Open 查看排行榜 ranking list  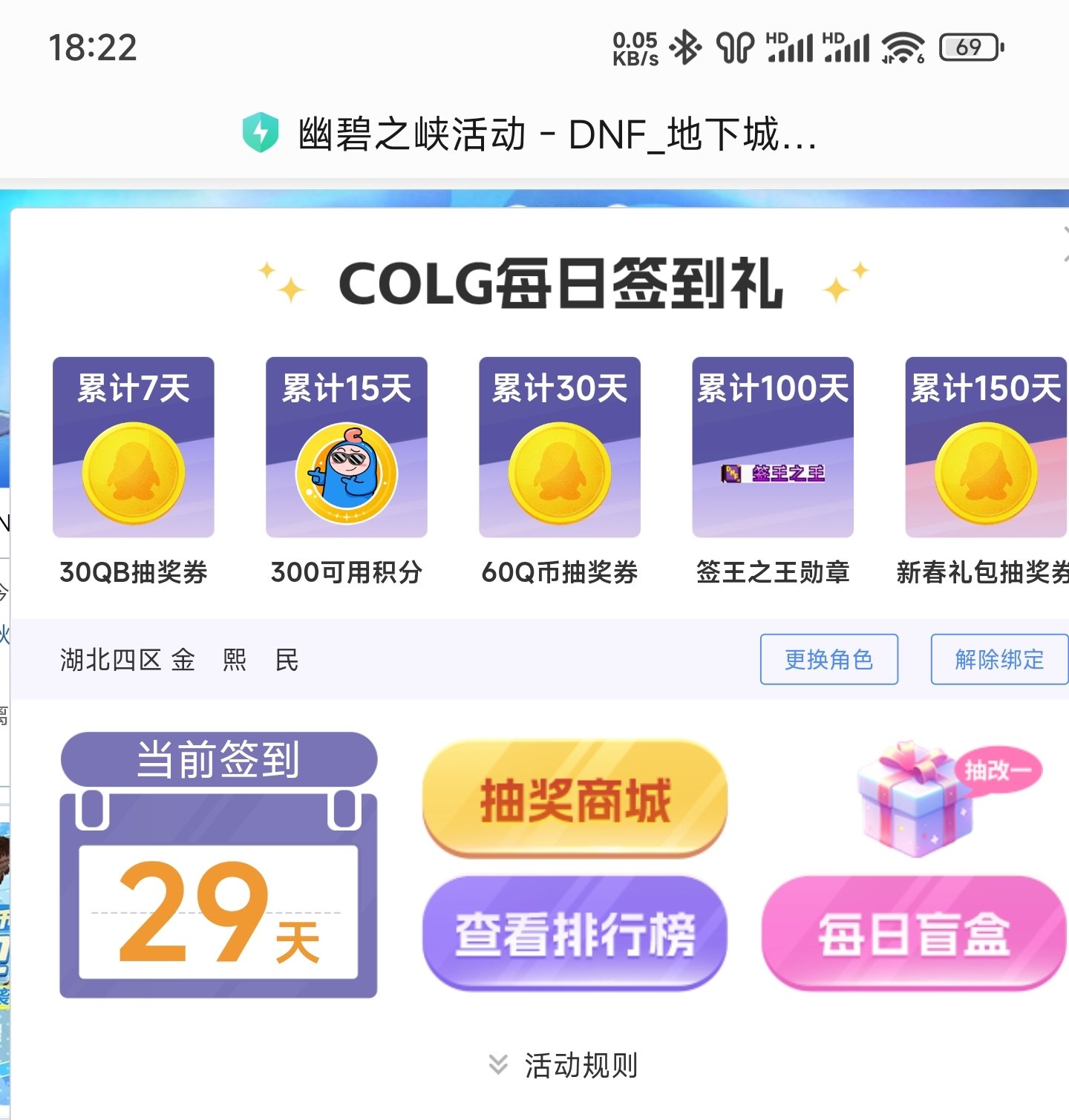[575, 934]
